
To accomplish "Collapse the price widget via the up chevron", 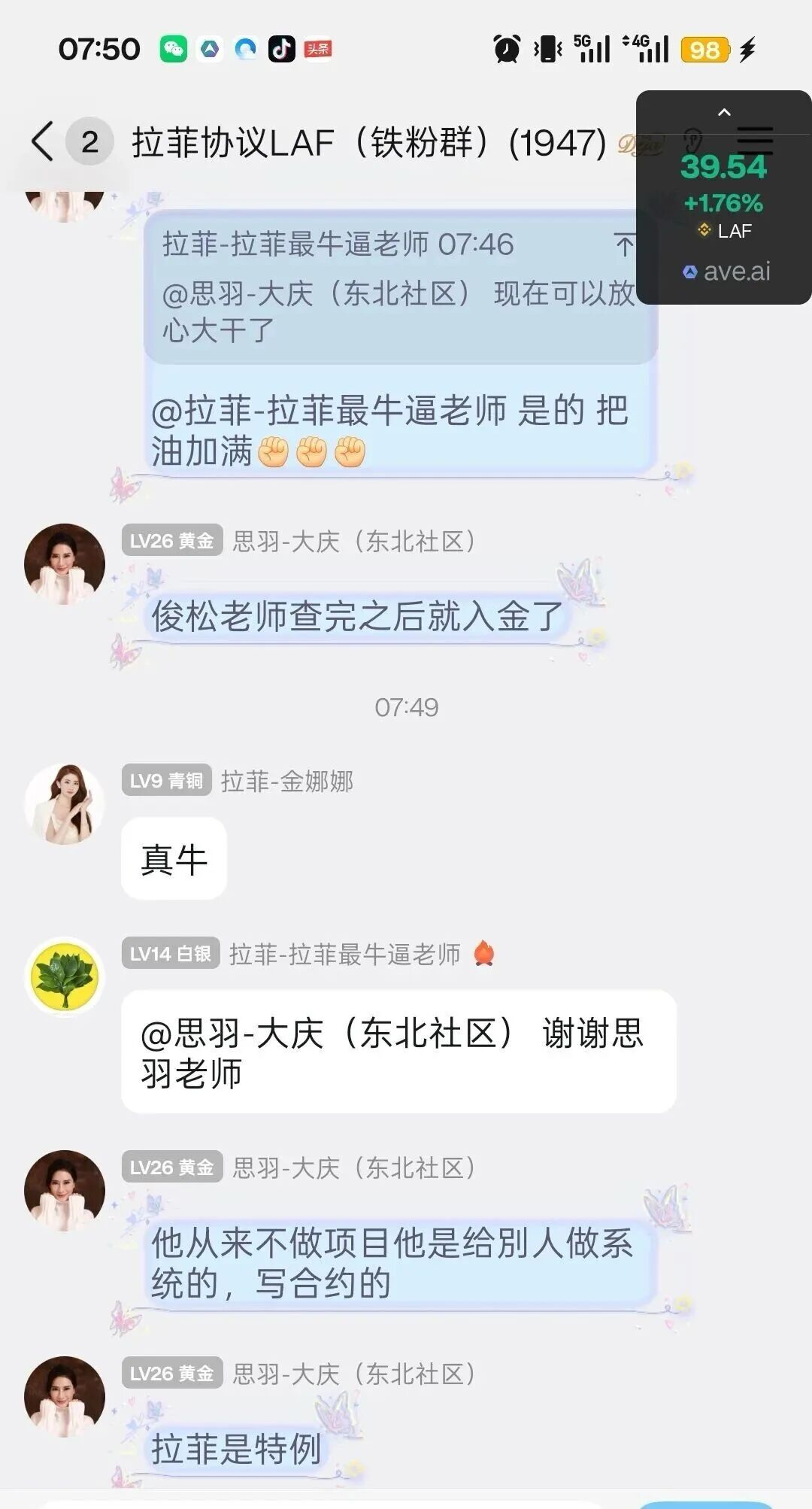I will click(724, 111).
